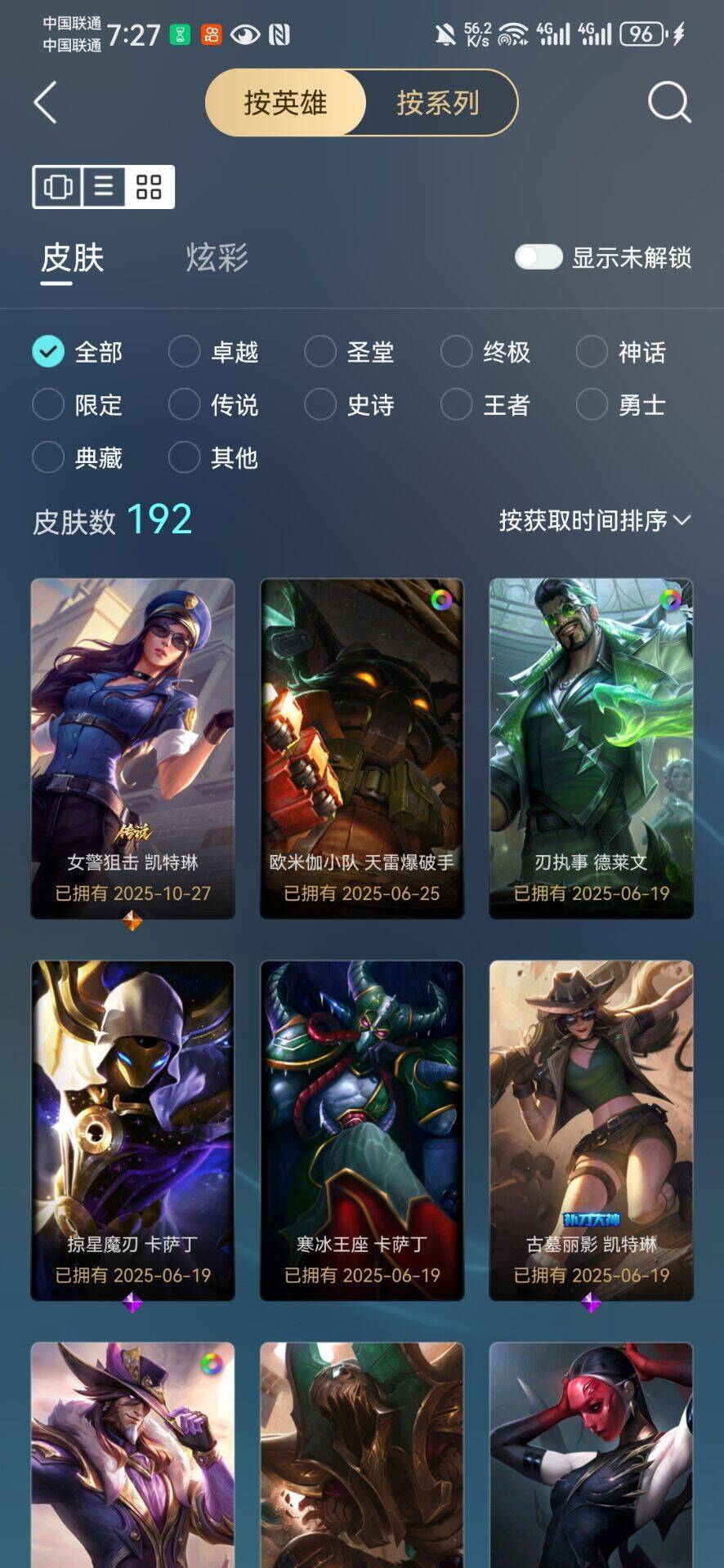Tap the chroma color wheel on 欧米伽小队 card

point(439,599)
